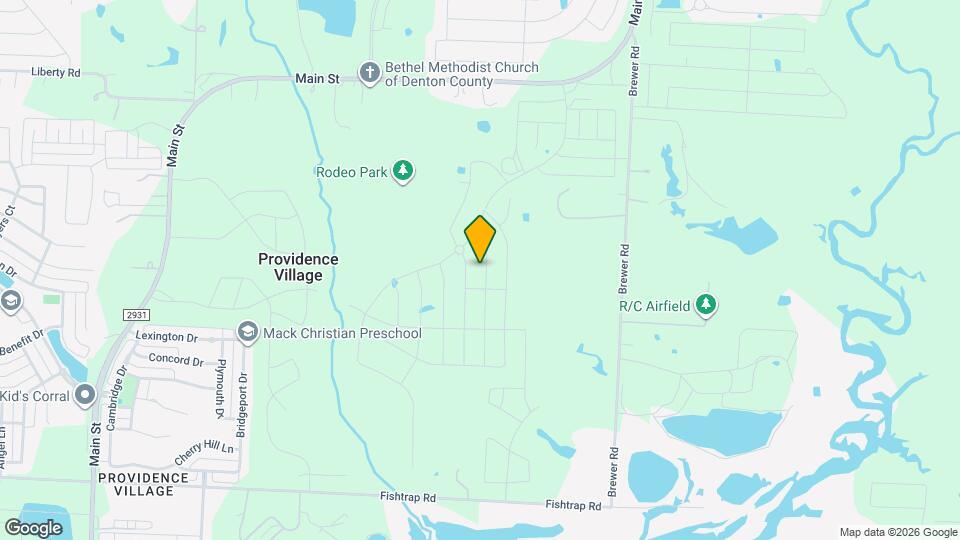The image size is (960, 540).
Task: Select the R/C Airfield park marker
Action: [707, 305]
